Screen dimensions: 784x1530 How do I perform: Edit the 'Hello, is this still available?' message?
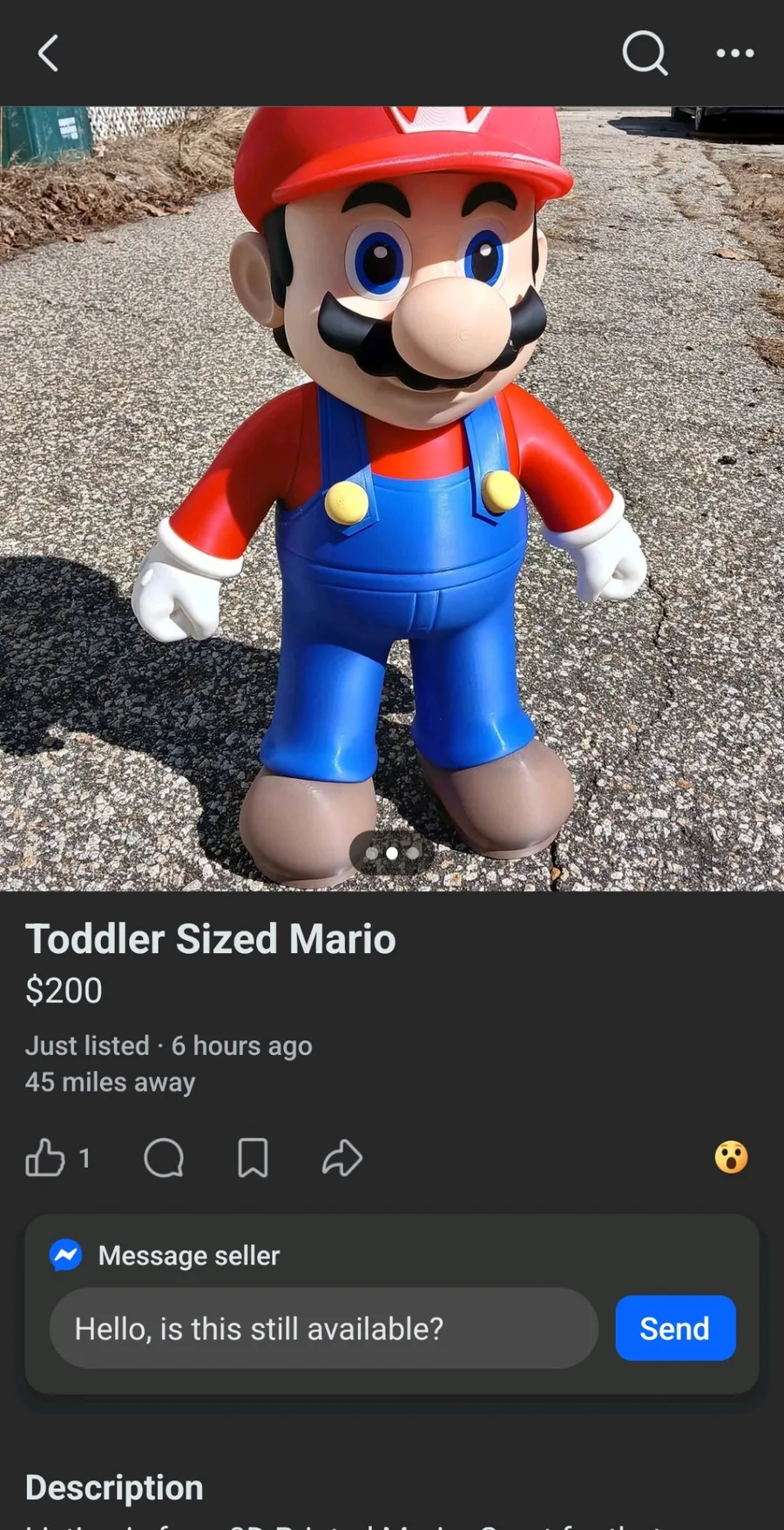pos(323,1328)
